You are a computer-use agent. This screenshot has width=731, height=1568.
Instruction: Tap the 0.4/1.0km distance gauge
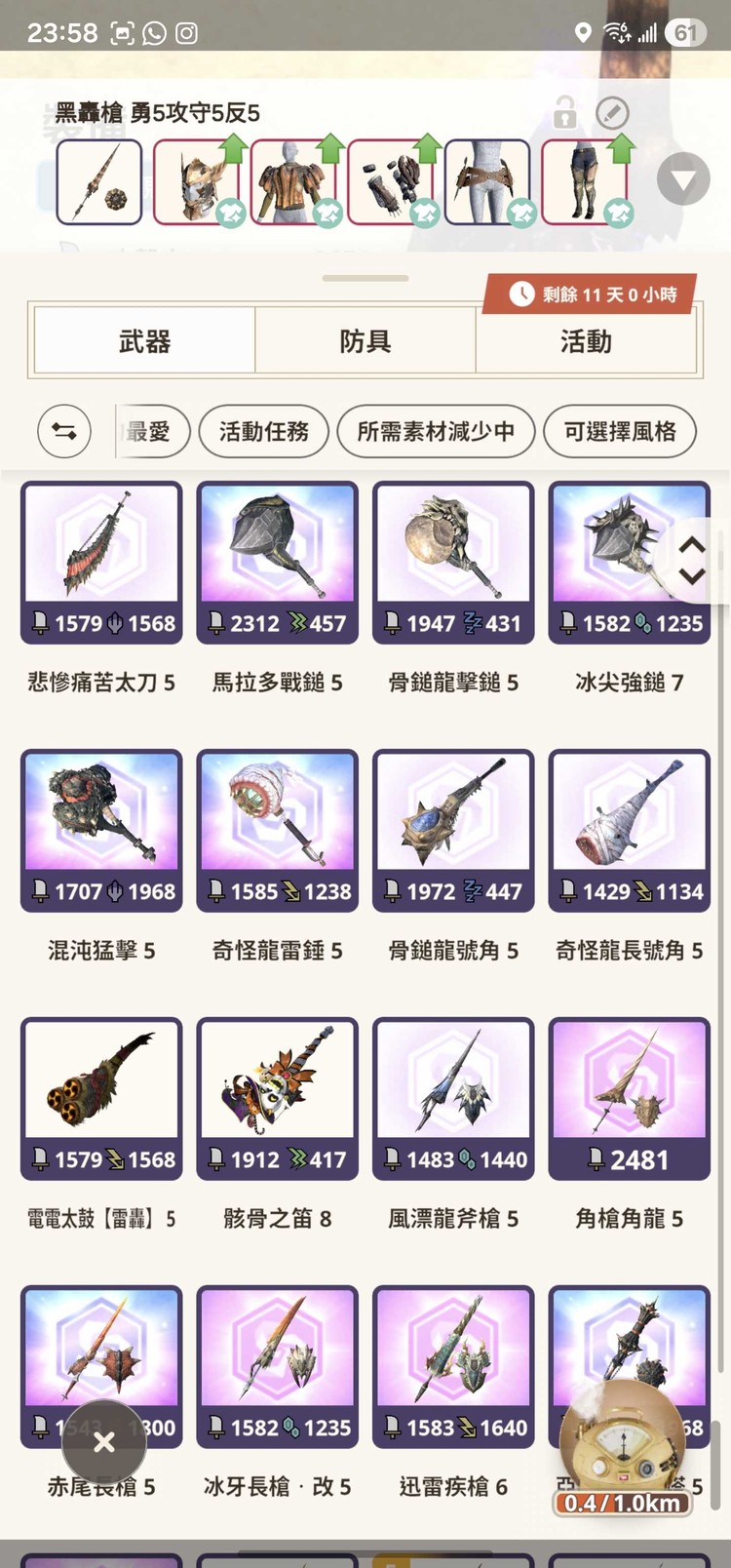622,1504
